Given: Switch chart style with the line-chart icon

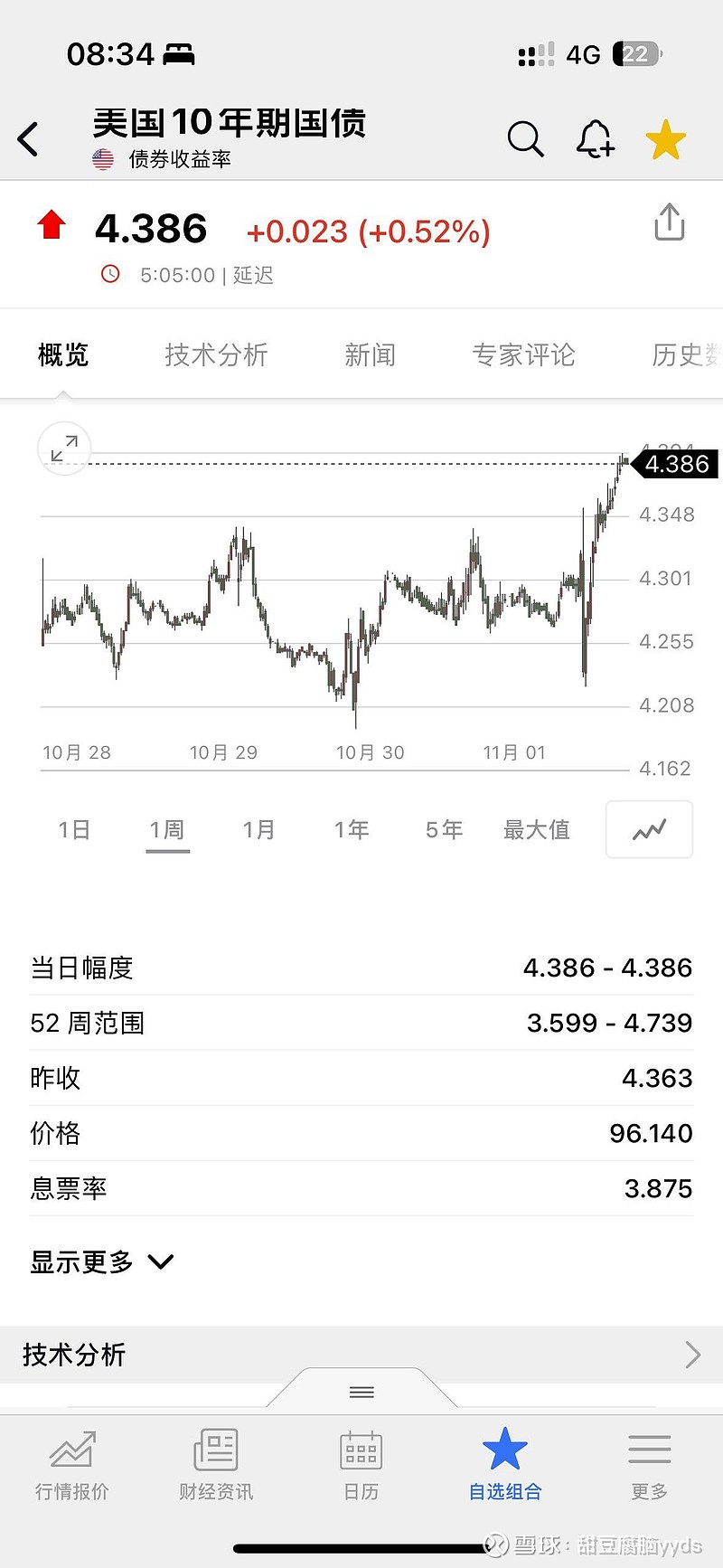Looking at the screenshot, I should click(649, 829).
